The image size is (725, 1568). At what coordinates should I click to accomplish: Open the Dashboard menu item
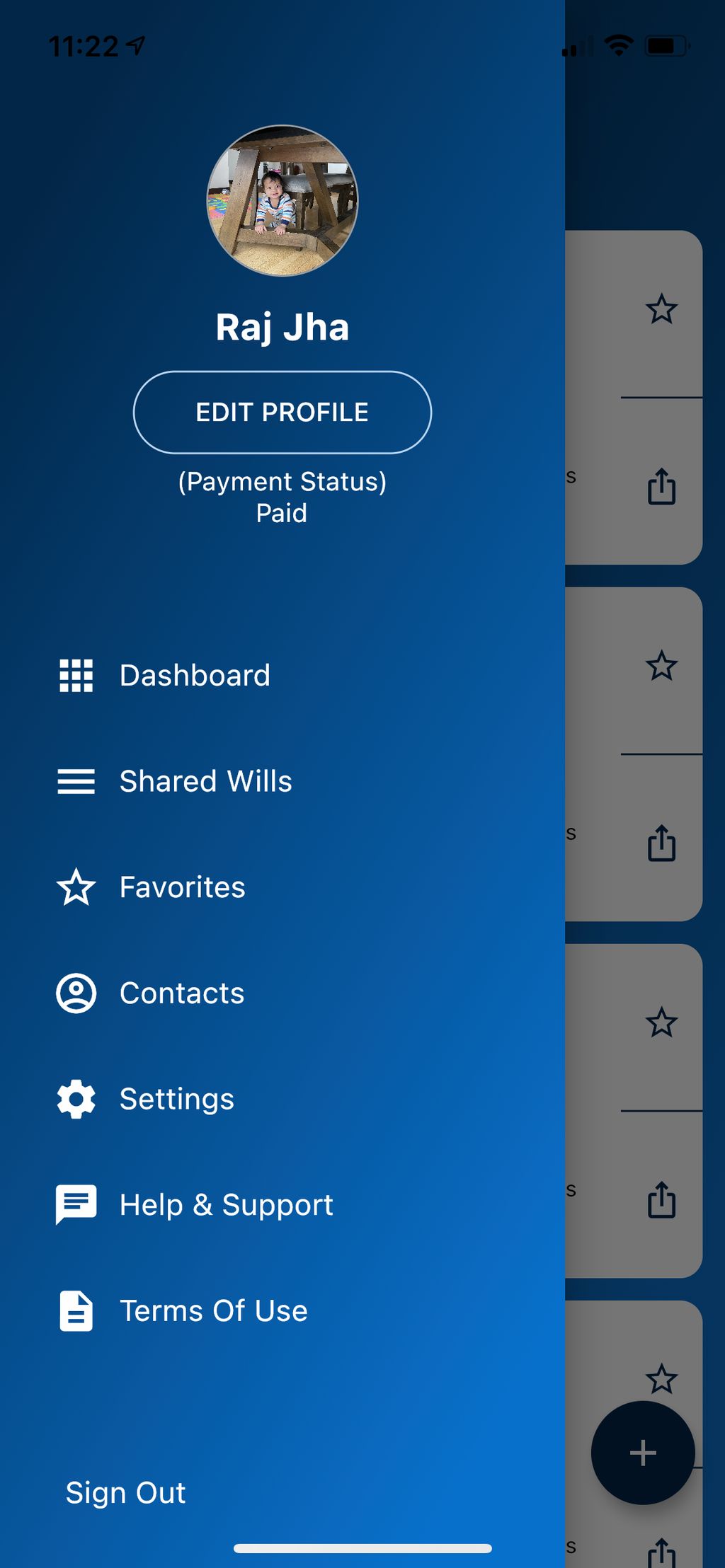[194, 676]
